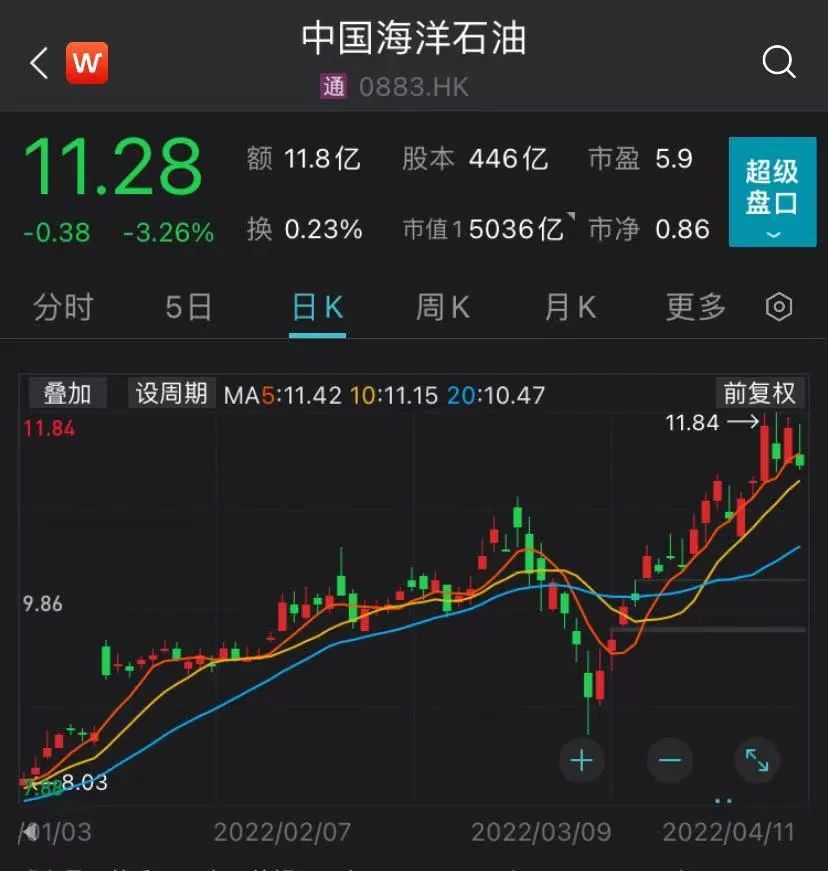Switch to the 周K chart tab
The image size is (828, 871).
coord(442,307)
